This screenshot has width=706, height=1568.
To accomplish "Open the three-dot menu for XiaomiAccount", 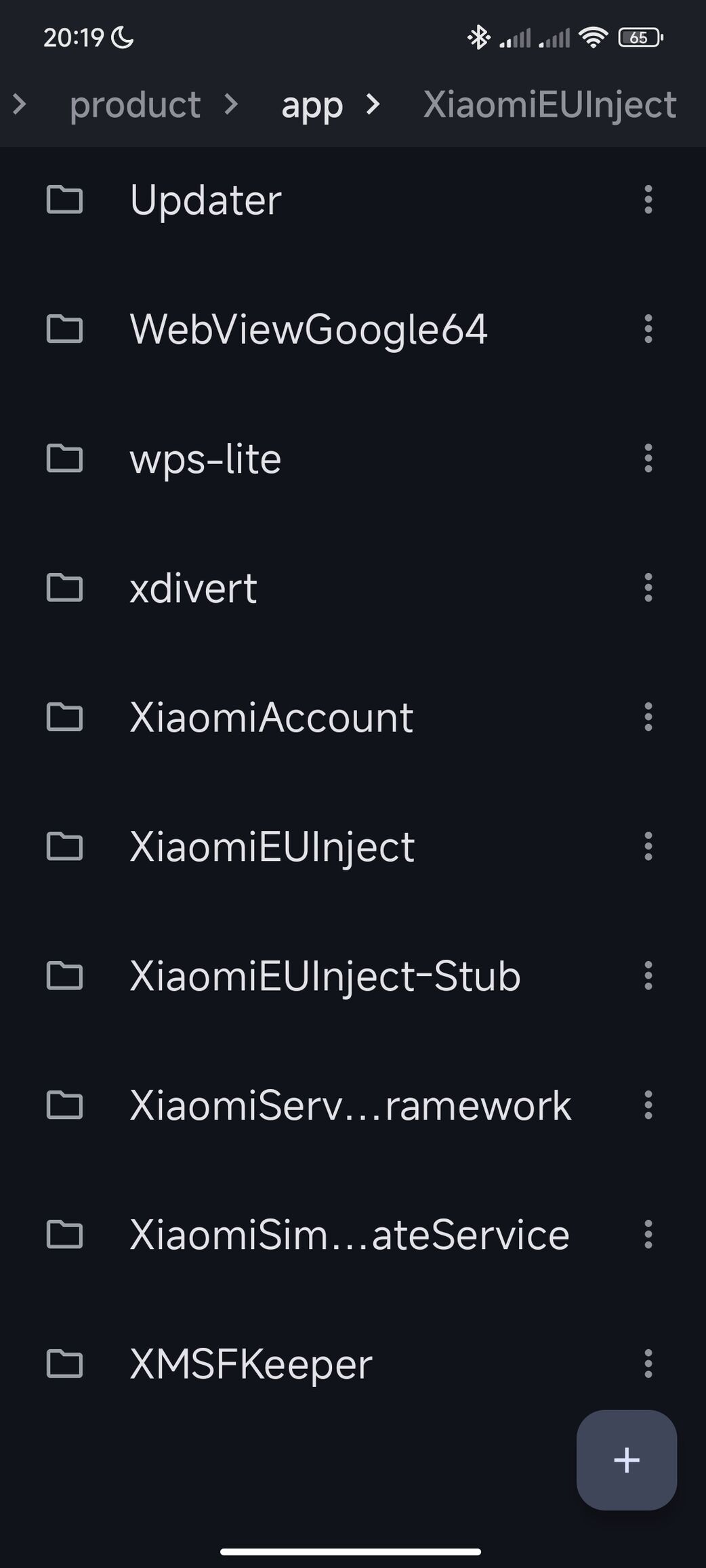I will point(648,717).
